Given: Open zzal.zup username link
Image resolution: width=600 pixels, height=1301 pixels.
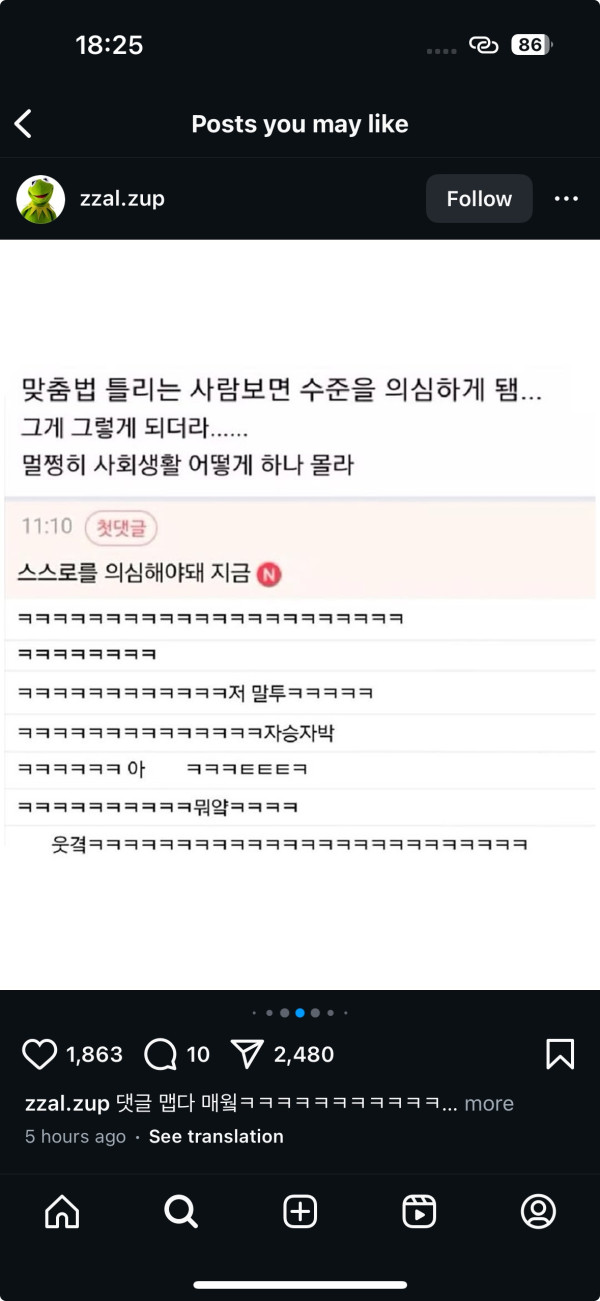Looking at the screenshot, I should pyautogui.click(x=122, y=199).
